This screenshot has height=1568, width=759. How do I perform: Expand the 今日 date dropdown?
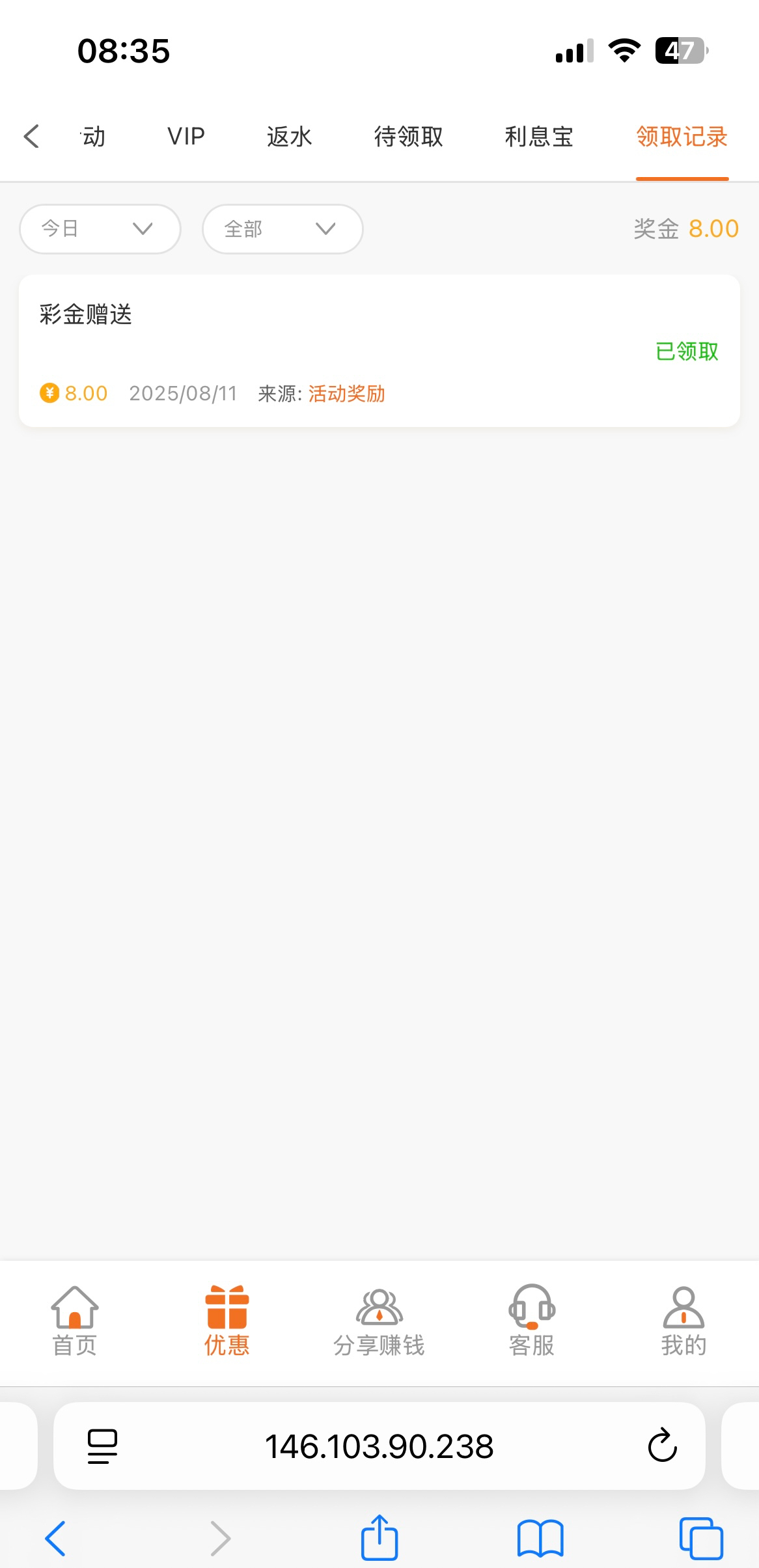[x=100, y=228]
